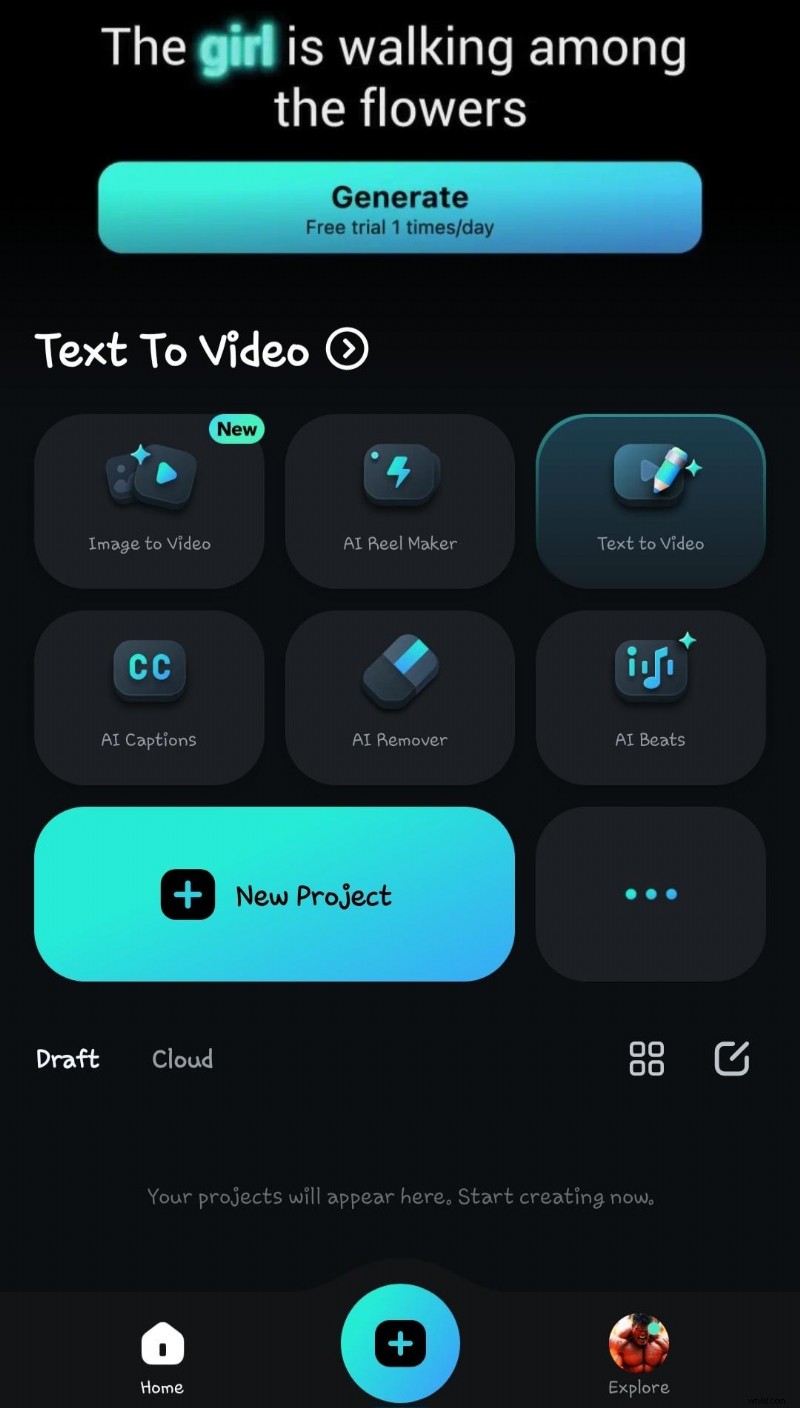Viewport: 800px width, 1408px height.
Task: Open AI Captions tool
Action: (x=149, y=697)
